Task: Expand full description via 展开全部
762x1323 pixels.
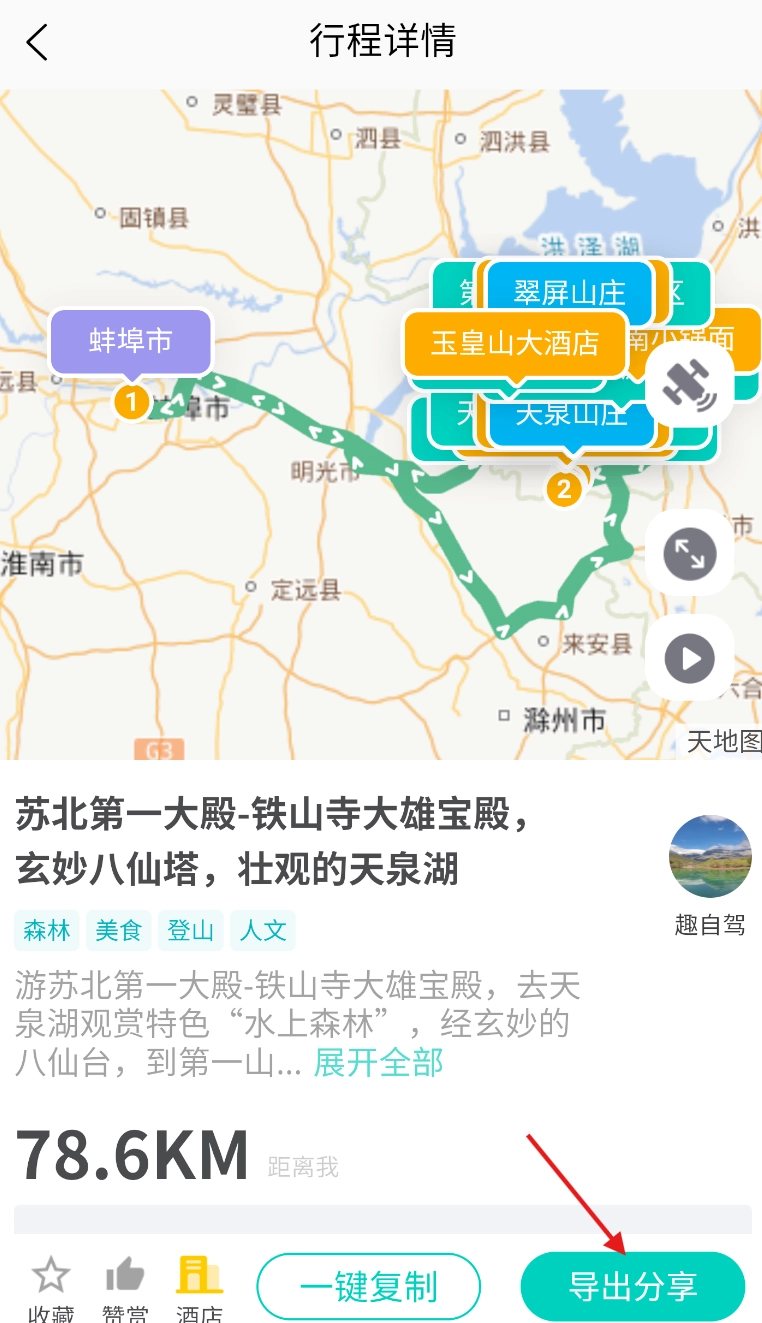Action: (x=379, y=1062)
